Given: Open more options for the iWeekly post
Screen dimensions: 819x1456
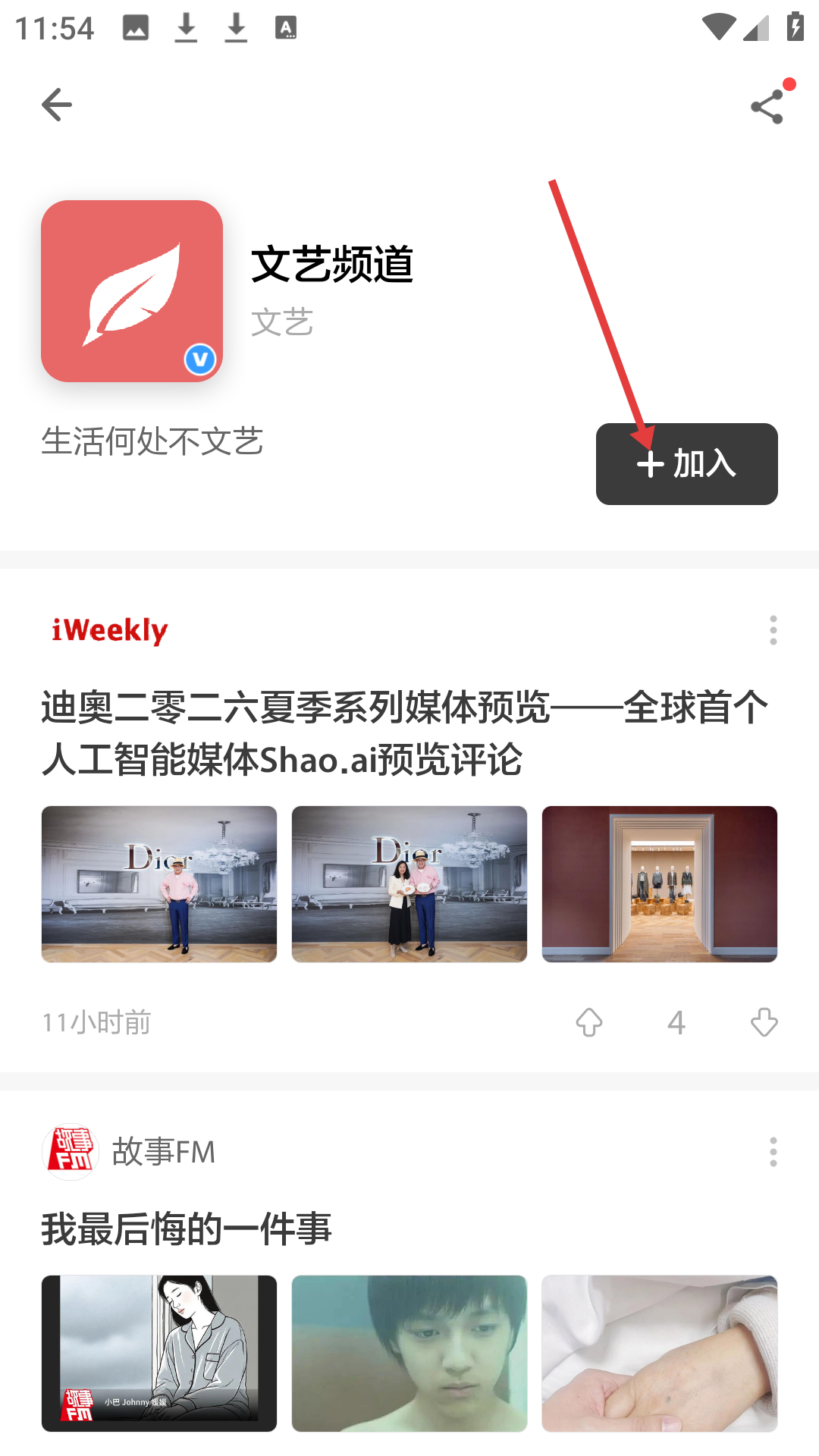Looking at the screenshot, I should [x=773, y=630].
